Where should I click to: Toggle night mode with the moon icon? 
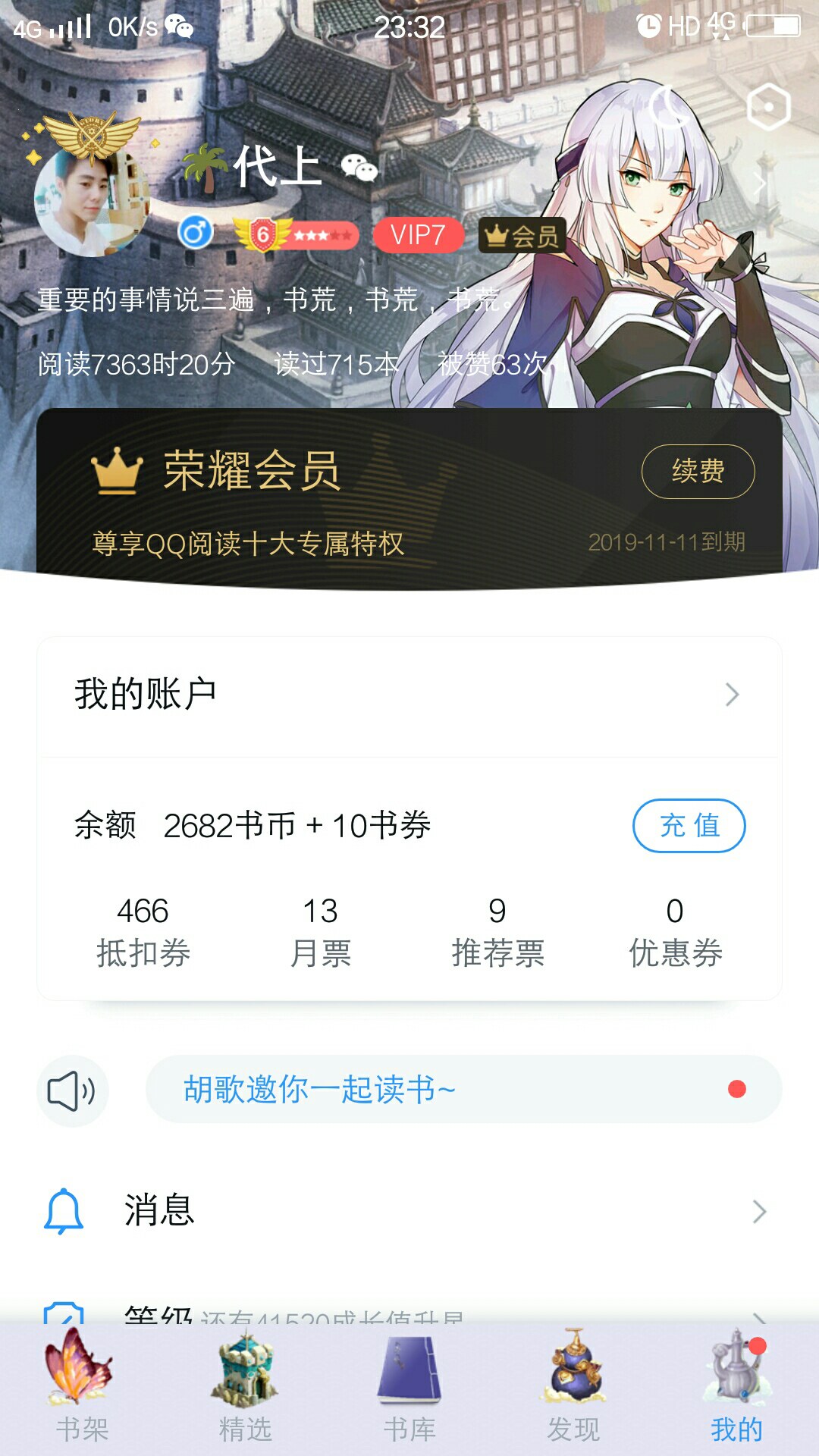click(x=670, y=107)
